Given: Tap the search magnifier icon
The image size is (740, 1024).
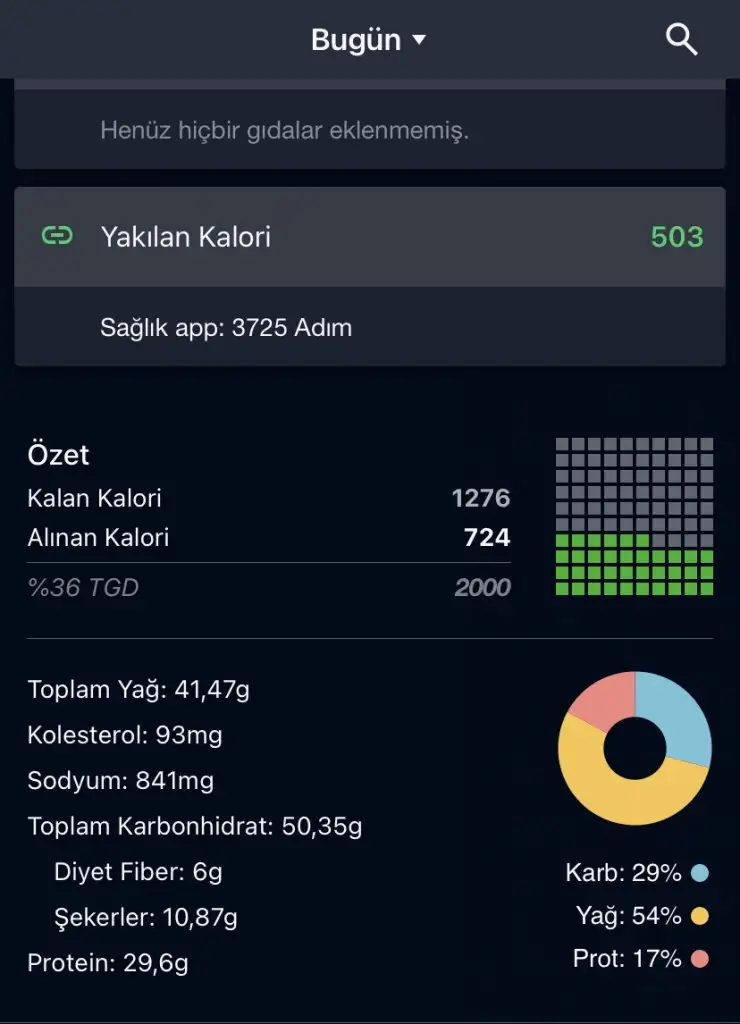Looking at the screenshot, I should 681,40.
